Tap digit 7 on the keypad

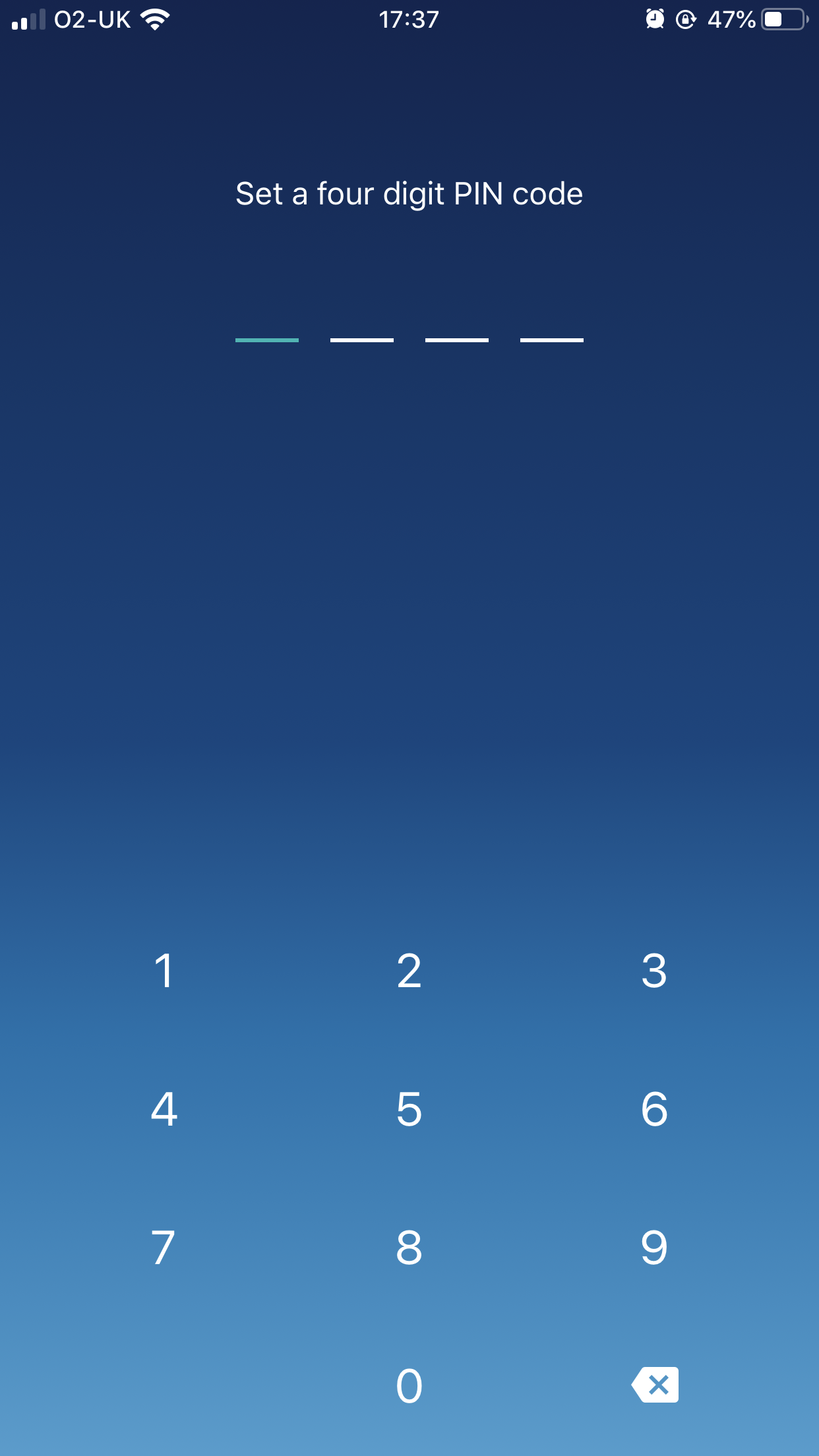click(164, 1246)
